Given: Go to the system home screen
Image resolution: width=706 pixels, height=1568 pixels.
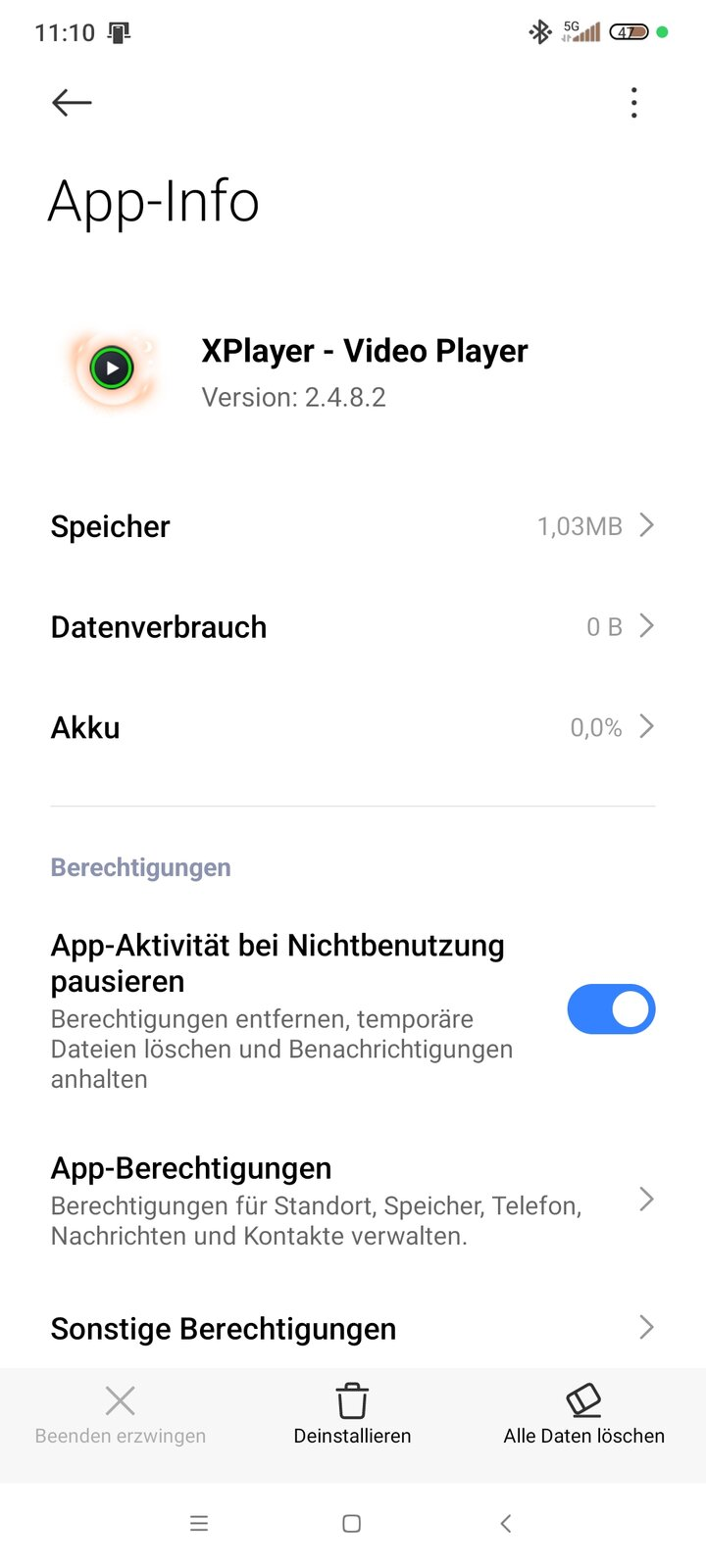Looking at the screenshot, I should pos(352,1523).
